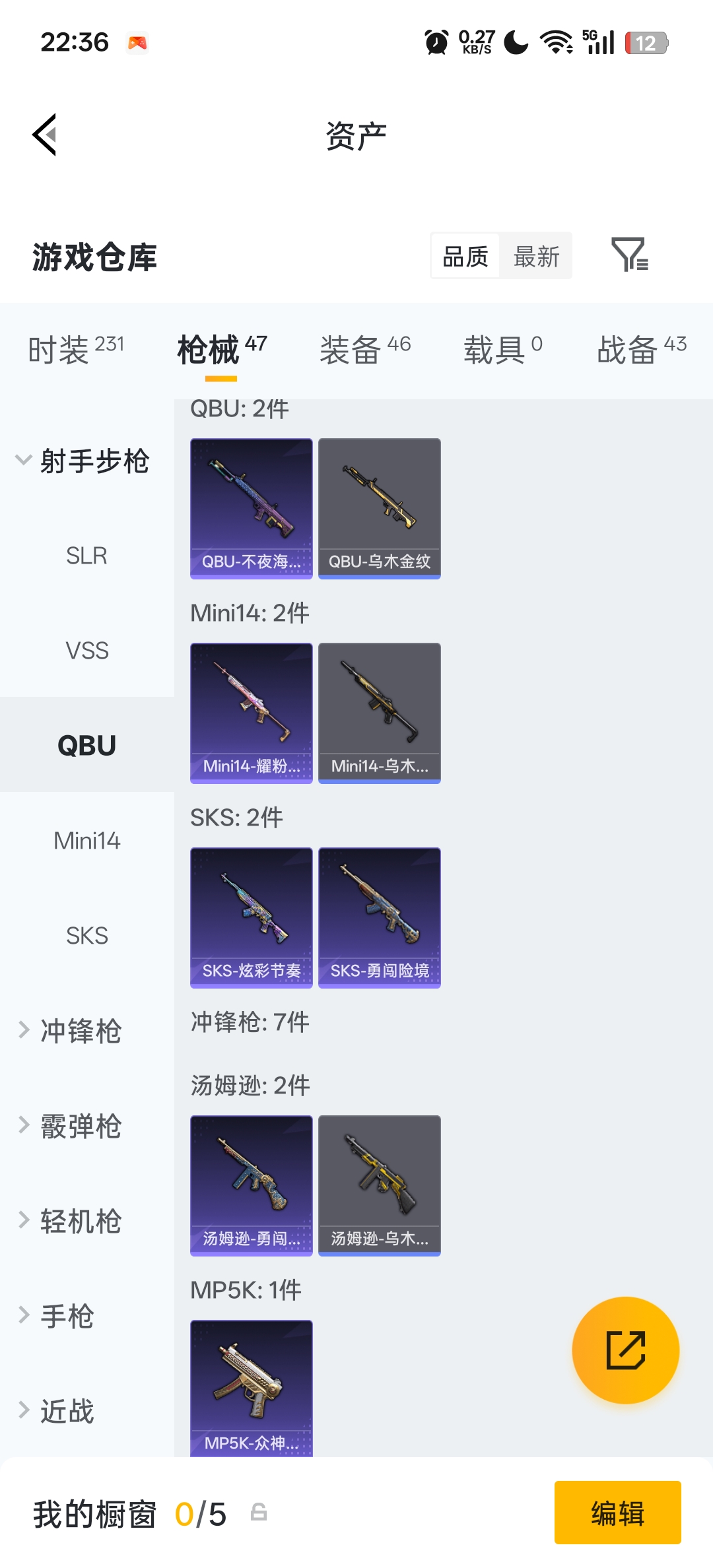Edit my showcase with 编辑
Image resolution: width=713 pixels, height=1568 pixels.
point(617,1513)
